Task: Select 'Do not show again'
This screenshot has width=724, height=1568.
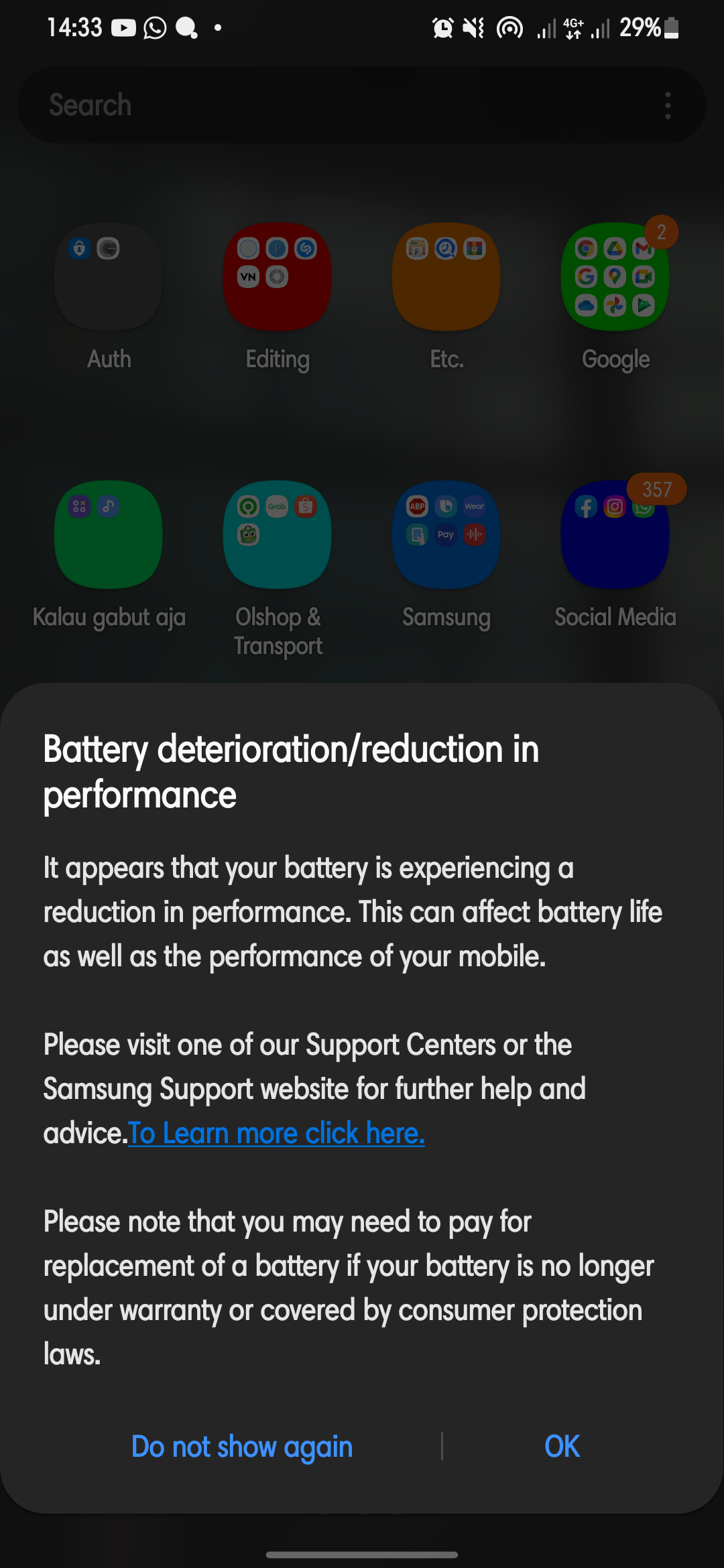Action: 241,1446
